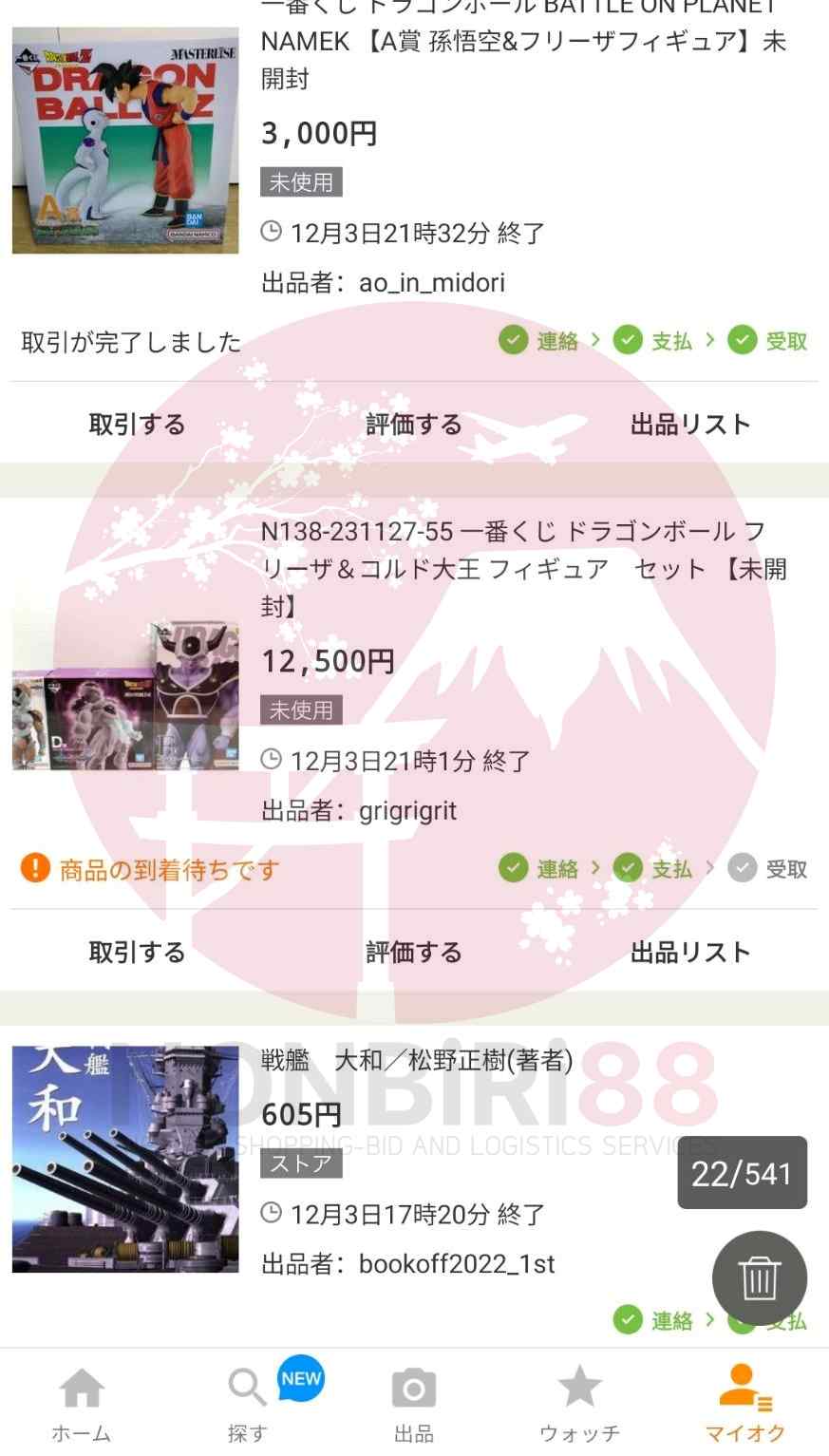829x1456 pixels.
Task: Tap the trash can delete button
Action: click(759, 1278)
